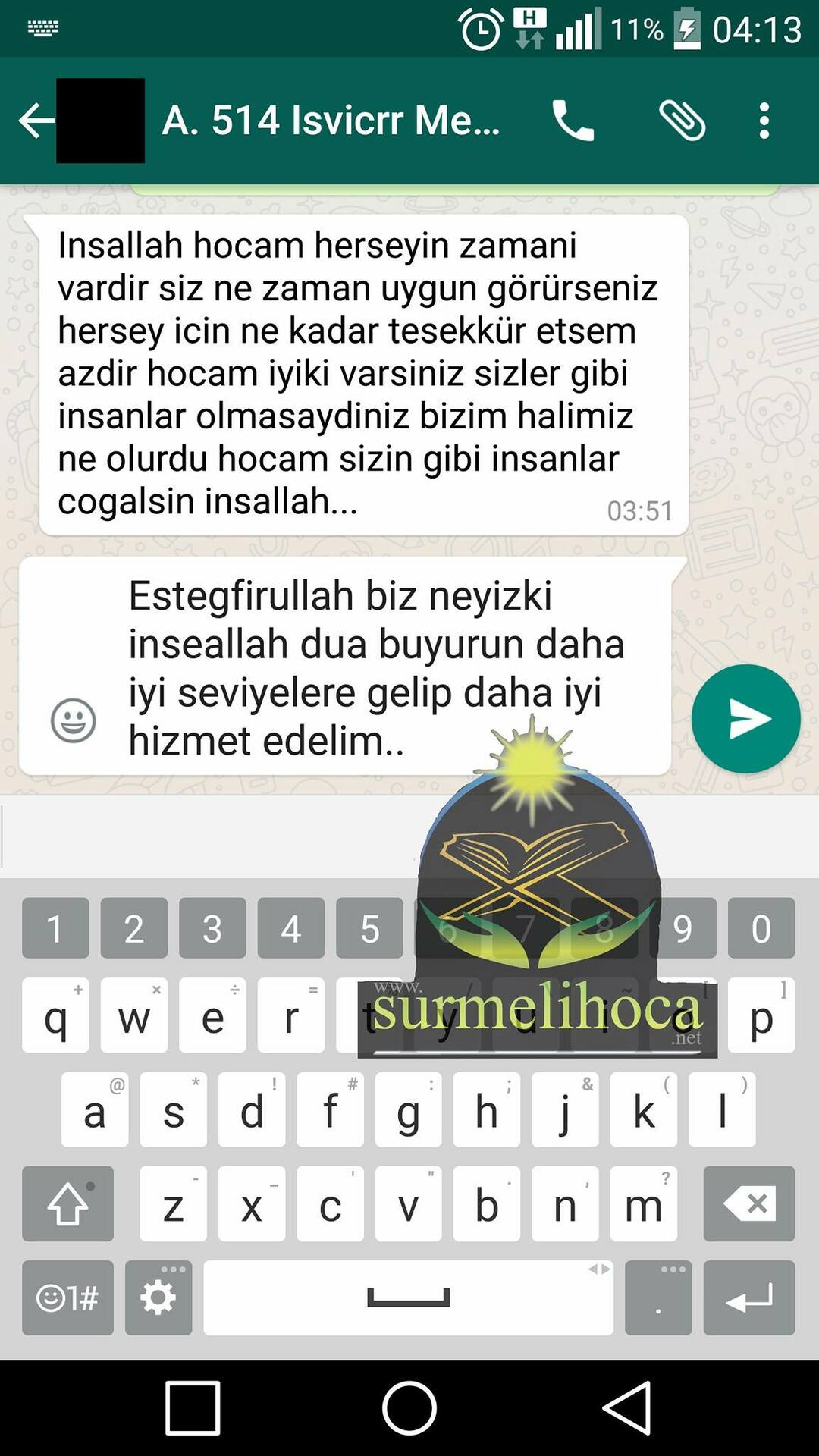
Task: Start a voice call with this contact
Action: (573, 121)
